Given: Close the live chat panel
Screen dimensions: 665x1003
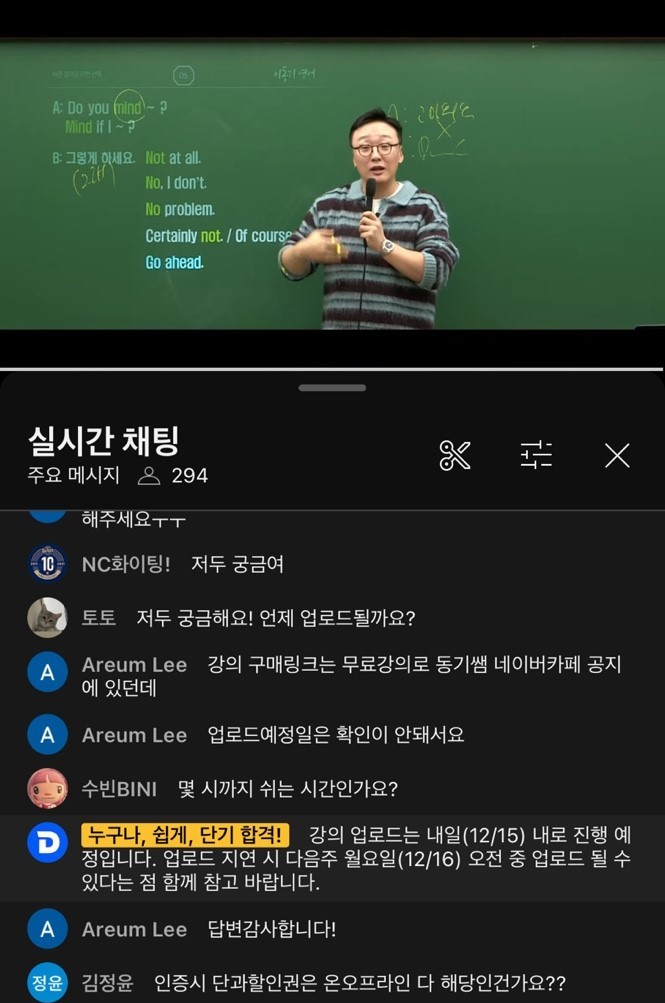Looking at the screenshot, I should tap(617, 456).
